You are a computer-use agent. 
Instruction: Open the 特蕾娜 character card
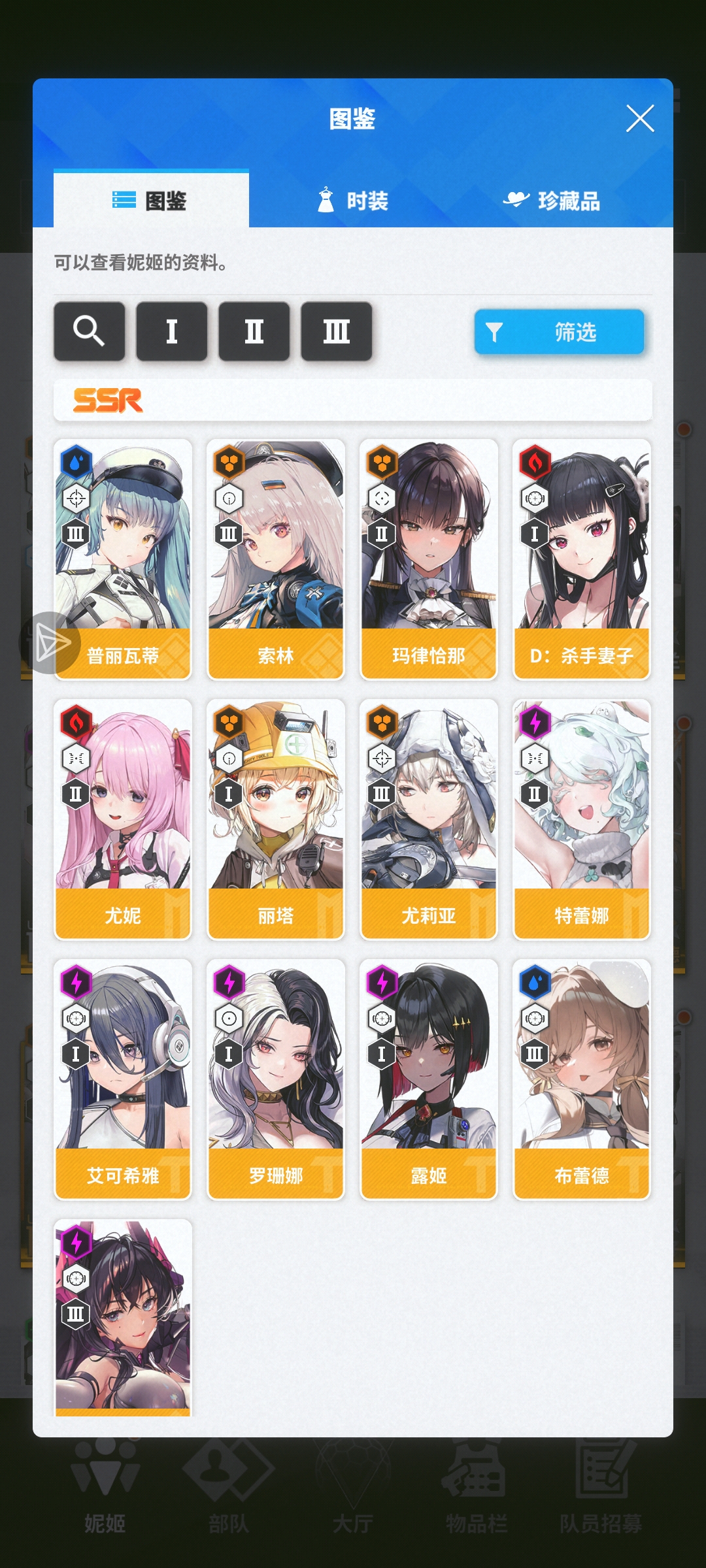(x=582, y=819)
